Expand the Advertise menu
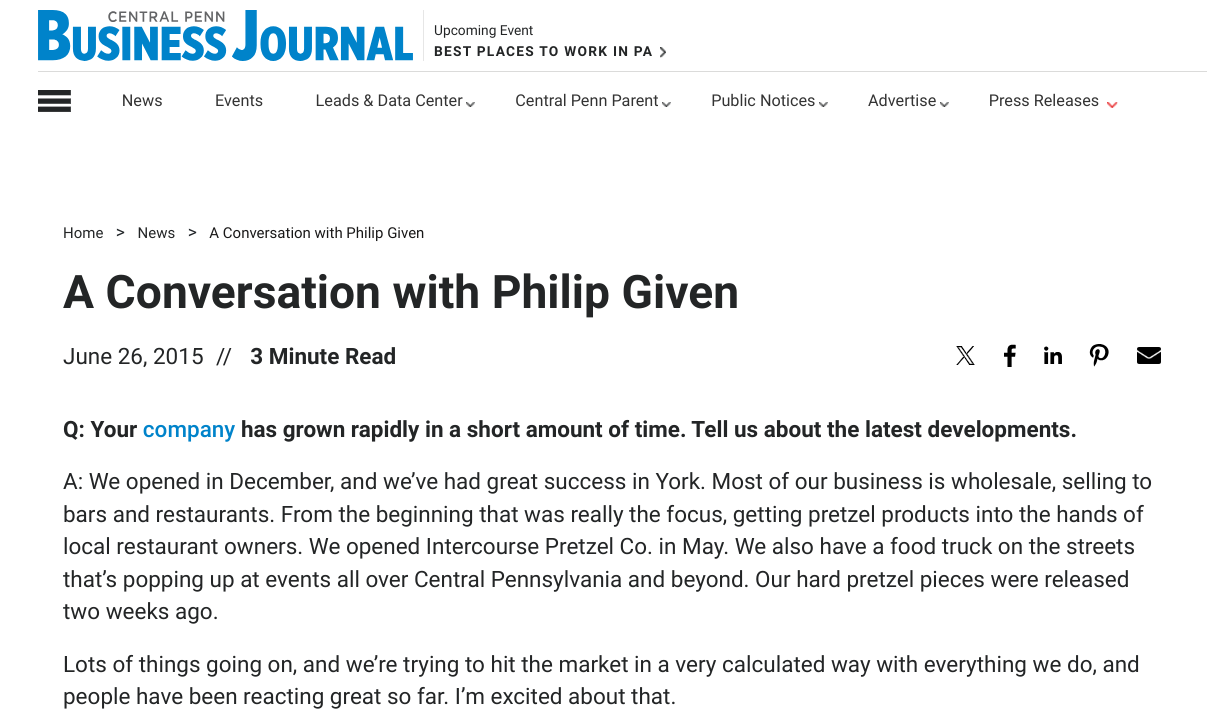 908,101
